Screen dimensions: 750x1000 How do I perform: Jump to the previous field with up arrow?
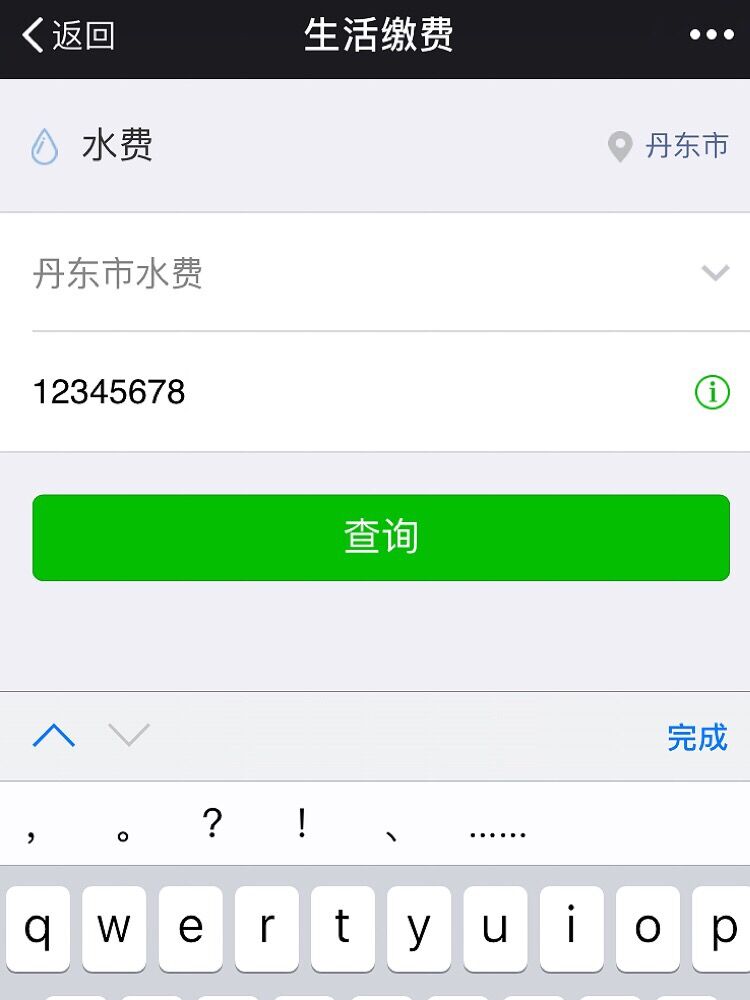(x=54, y=737)
